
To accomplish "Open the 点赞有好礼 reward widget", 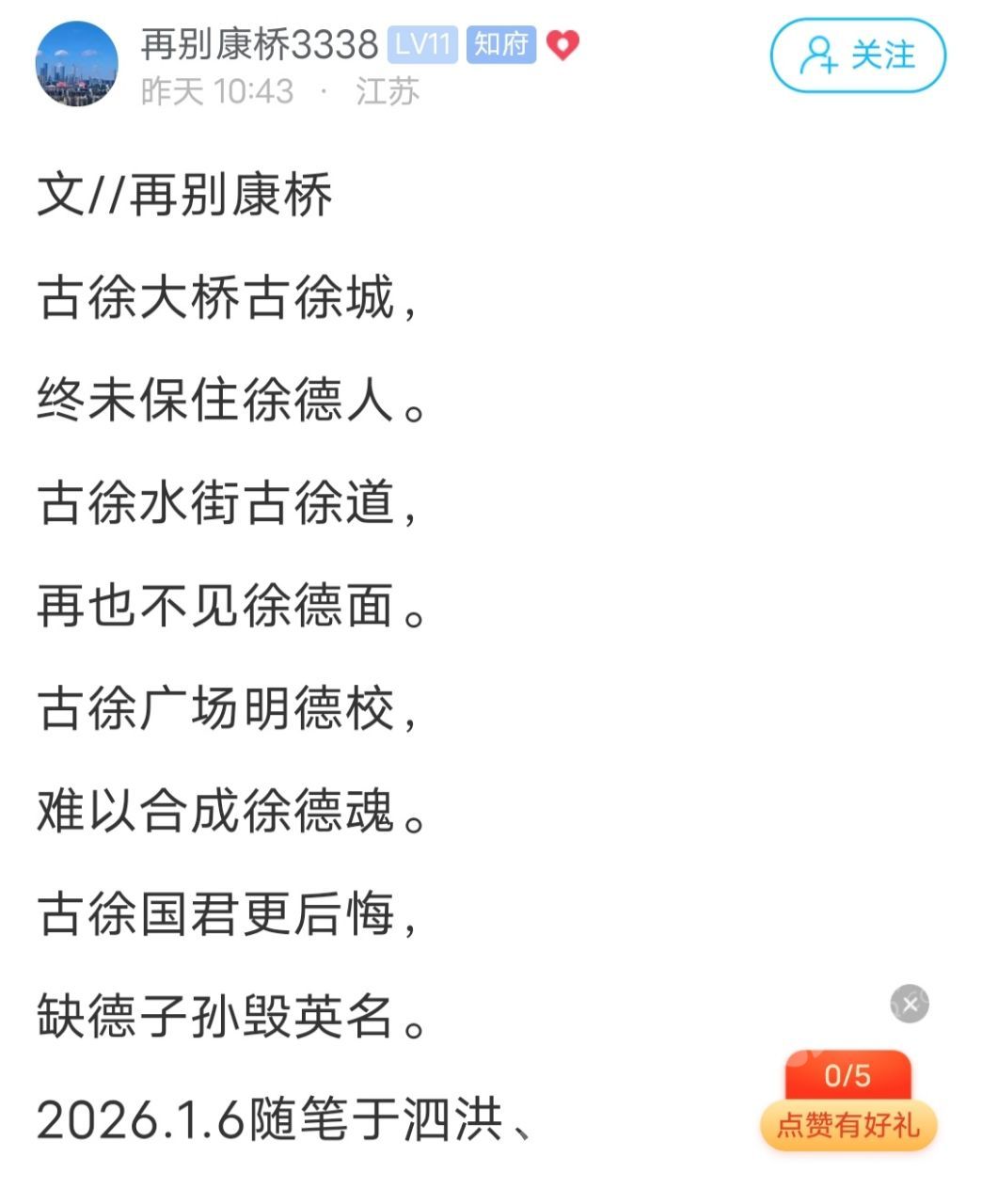I will [x=848, y=1102].
